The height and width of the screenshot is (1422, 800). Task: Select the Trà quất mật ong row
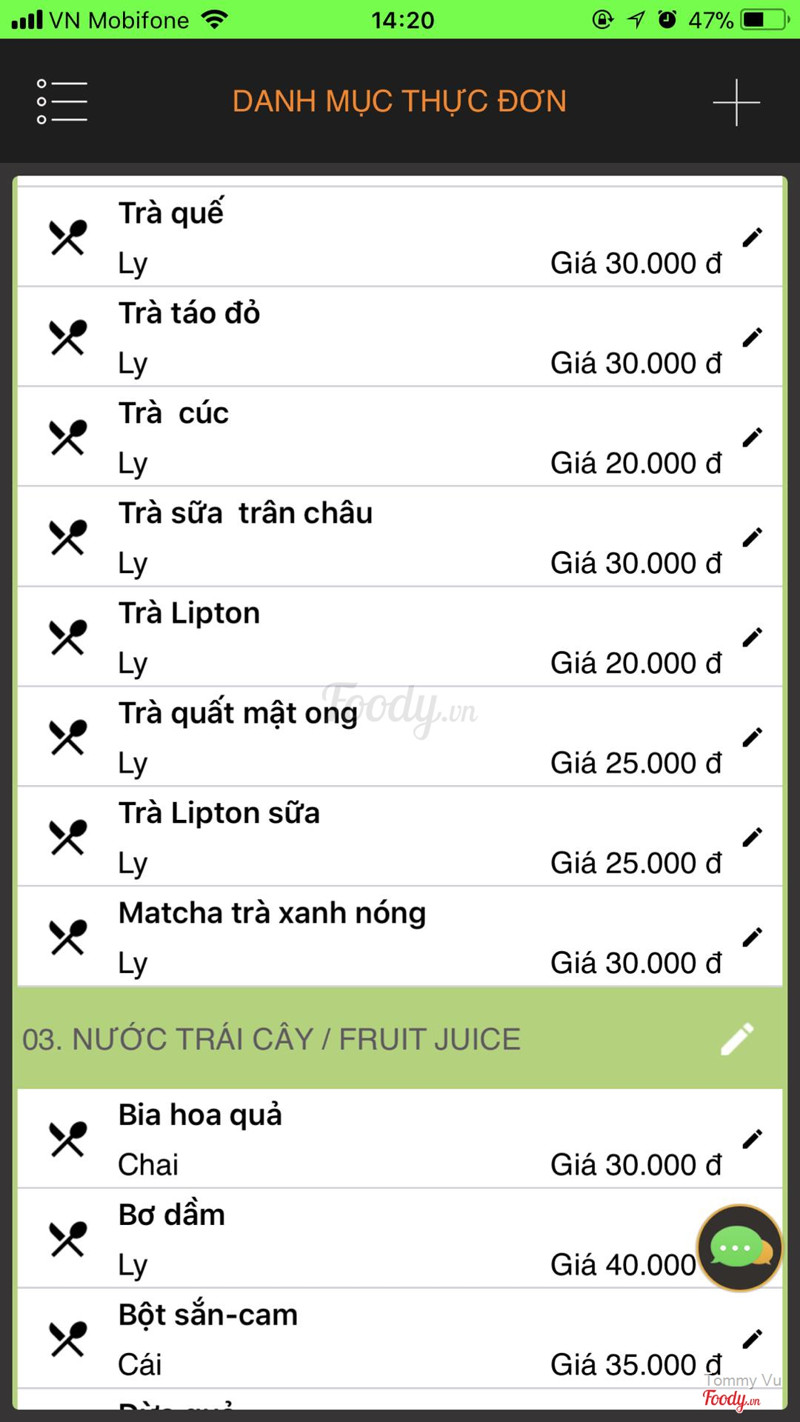coord(400,737)
